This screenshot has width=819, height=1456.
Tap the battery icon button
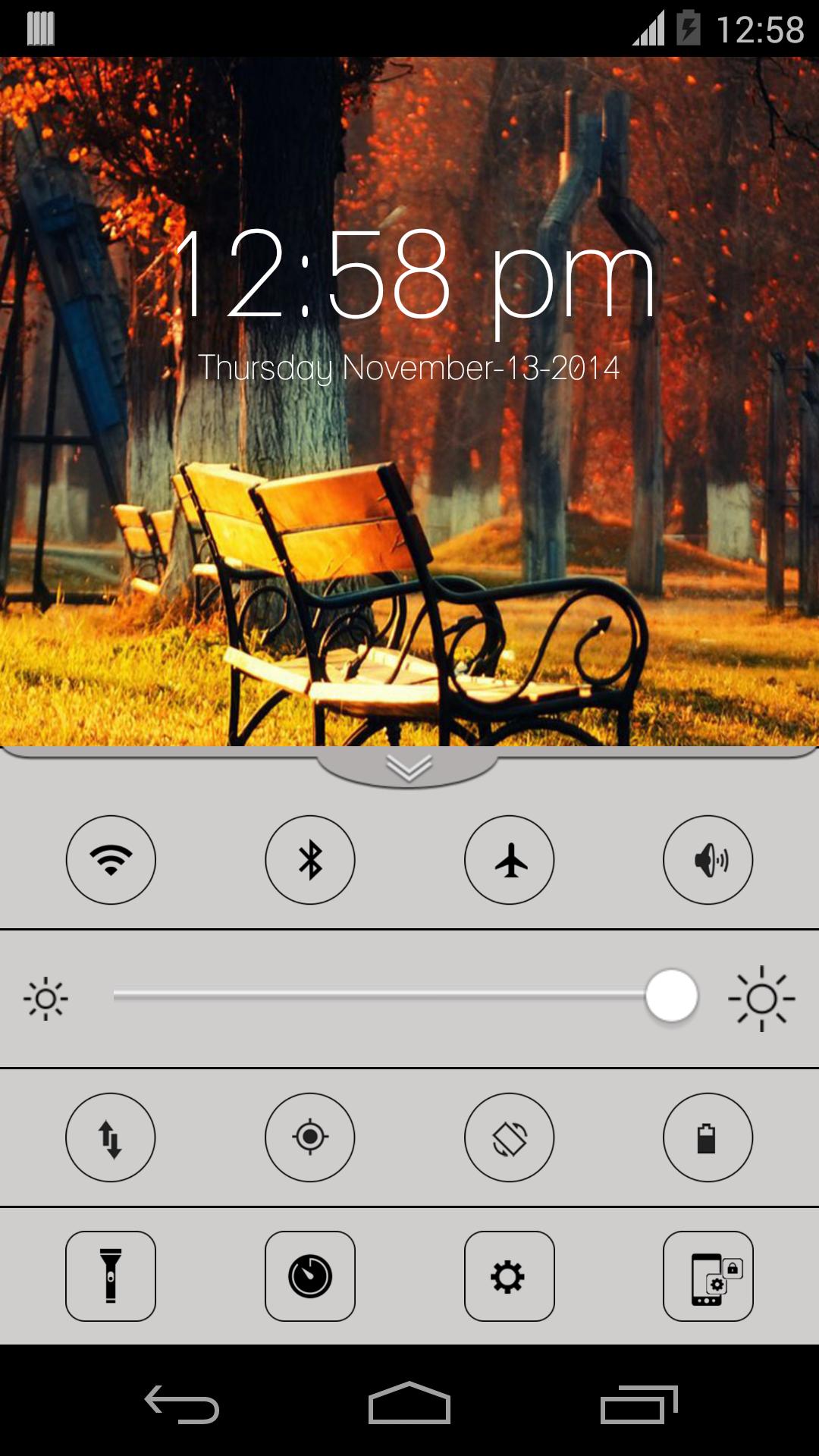(708, 1137)
